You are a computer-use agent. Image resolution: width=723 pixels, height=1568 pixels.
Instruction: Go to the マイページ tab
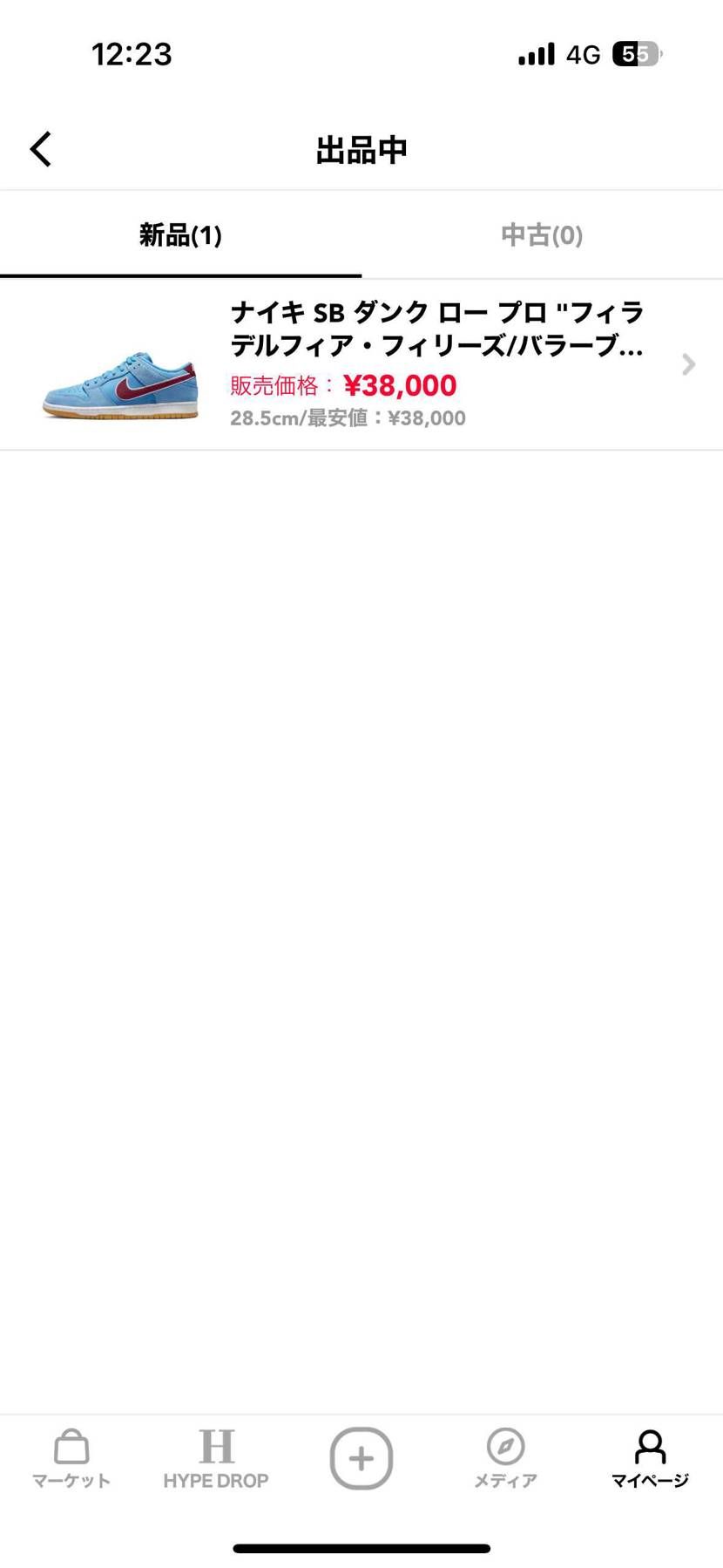[x=650, y=1459]
